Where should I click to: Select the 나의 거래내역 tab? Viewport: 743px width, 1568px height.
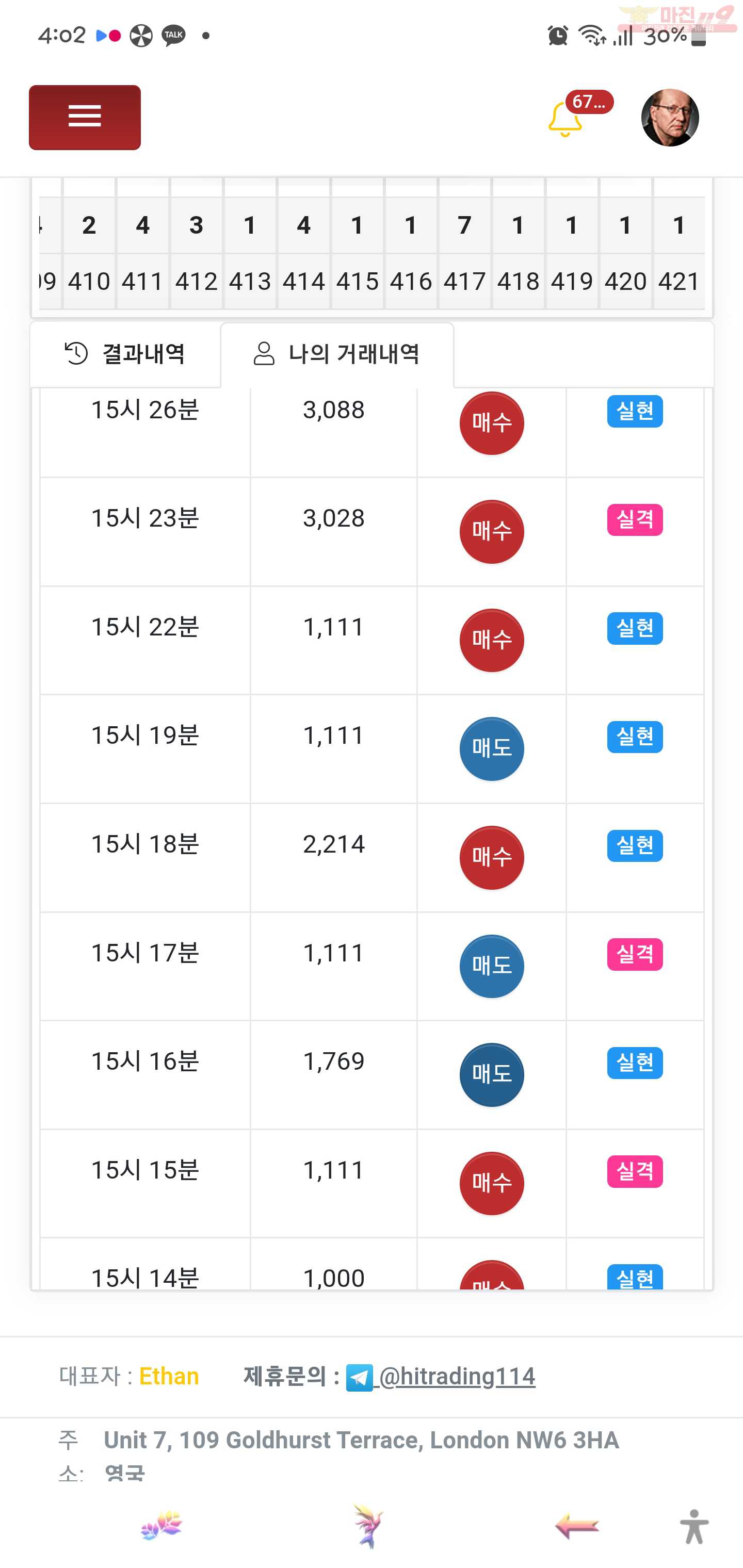click(x=337, y=354)
